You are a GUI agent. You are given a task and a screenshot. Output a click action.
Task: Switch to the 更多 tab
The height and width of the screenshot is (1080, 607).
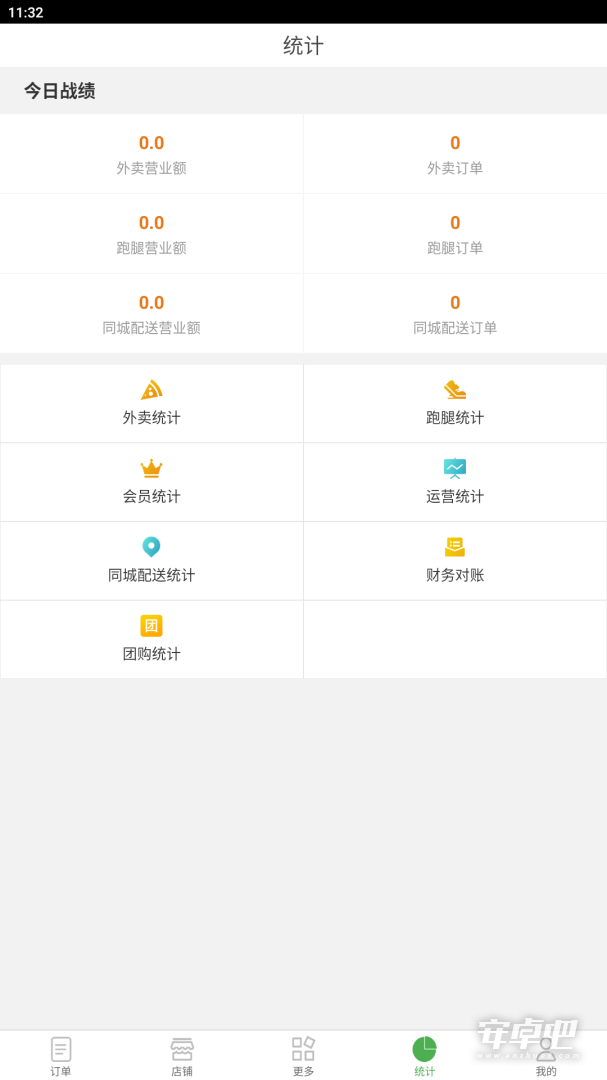(303, 1056)
